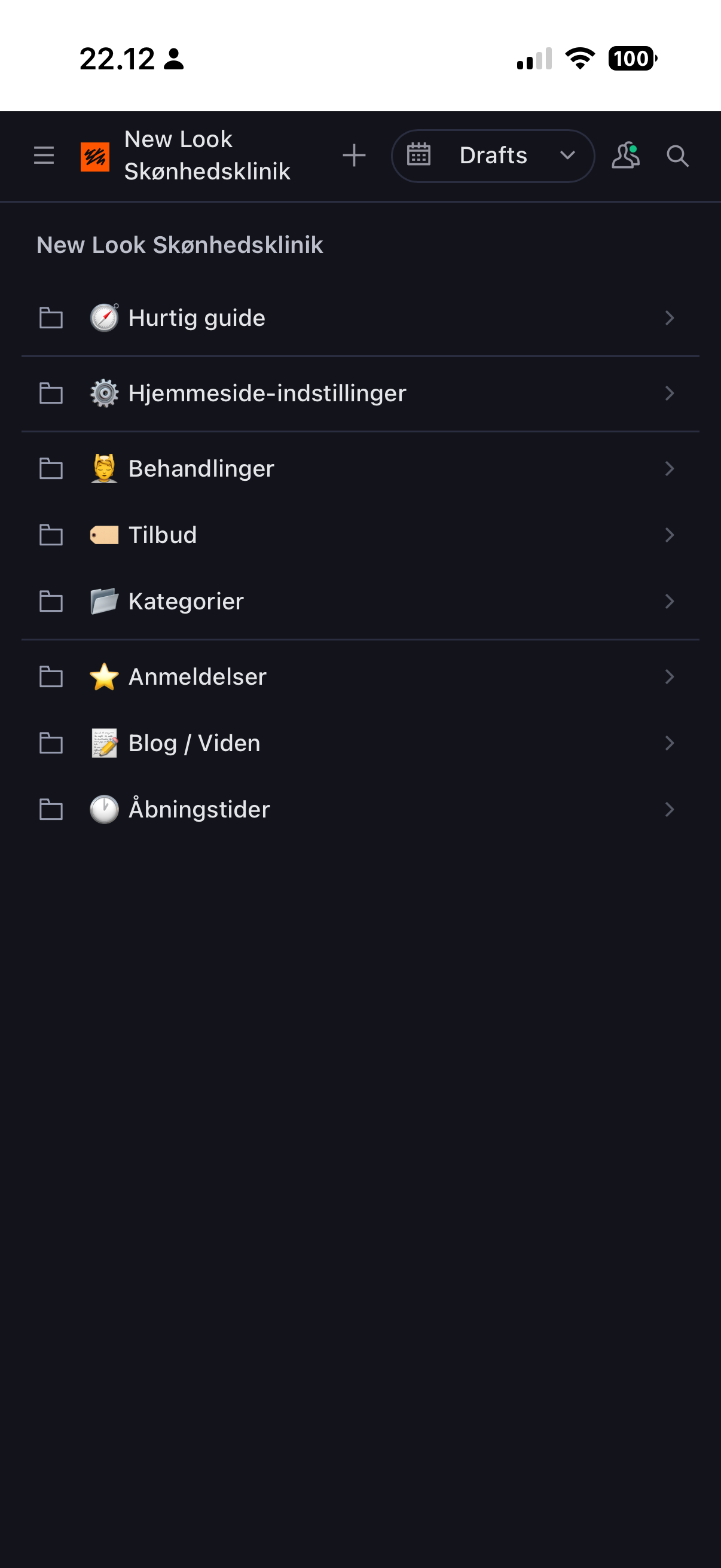Open the Hurtig guide menu entry
The image size is (721, 1568).
pos(196,317)
